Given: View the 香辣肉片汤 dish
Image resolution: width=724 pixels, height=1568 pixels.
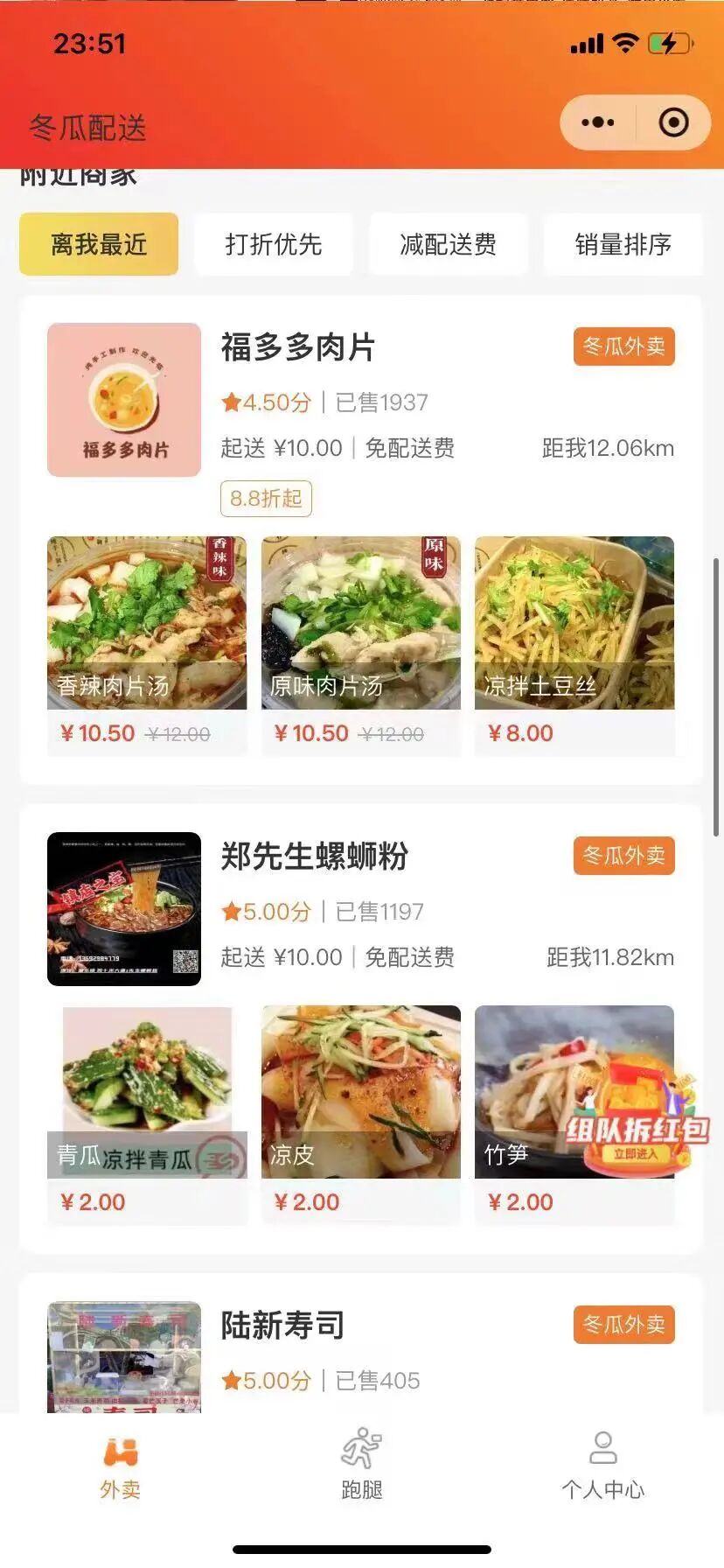Looking at the screenshot, I should (146, 623).
